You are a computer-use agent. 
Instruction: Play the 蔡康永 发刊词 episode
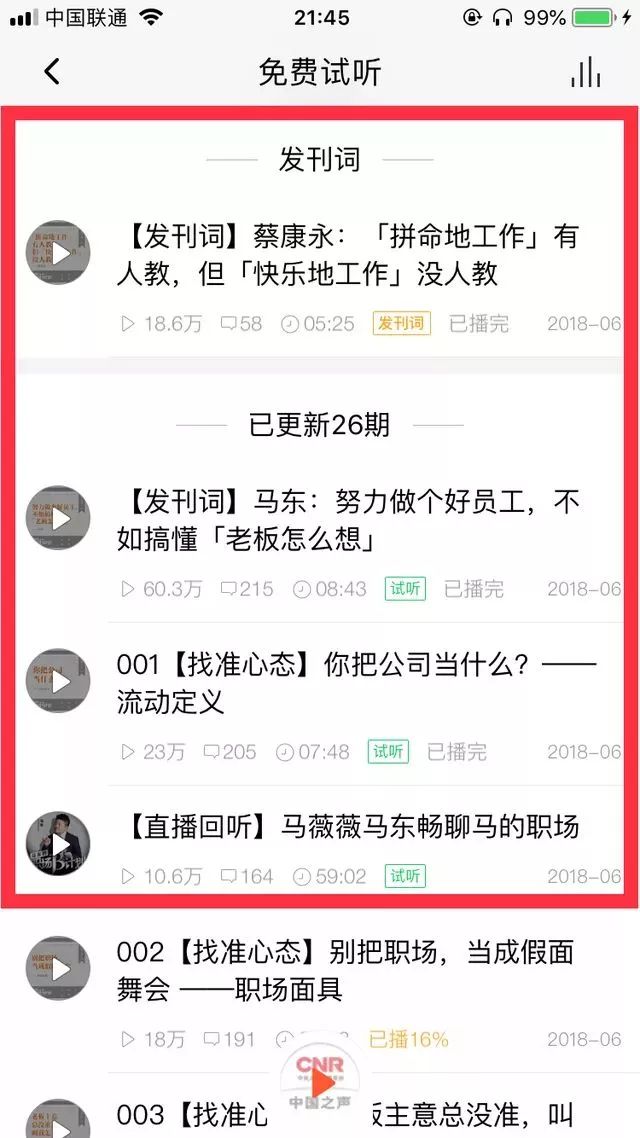58,253
